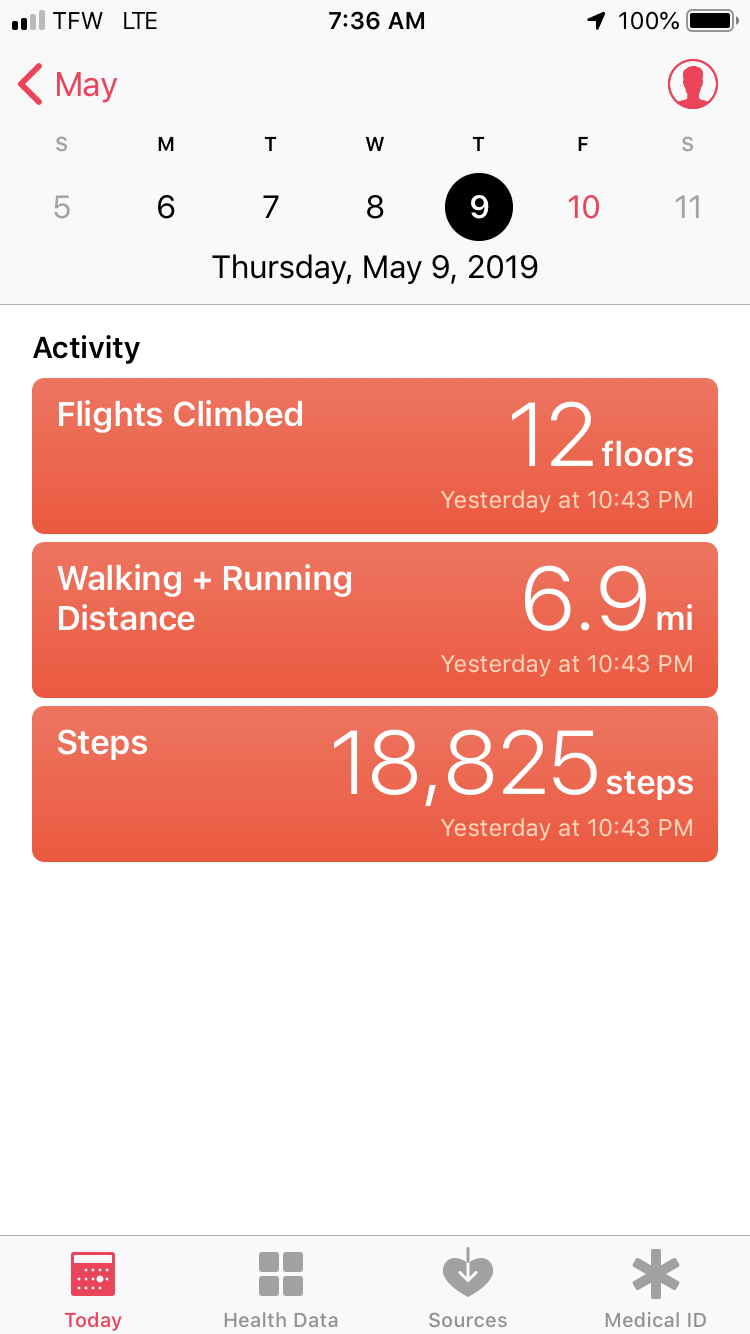
Task: Switch to the Sources tab
Action: [x=468, y=1288]
